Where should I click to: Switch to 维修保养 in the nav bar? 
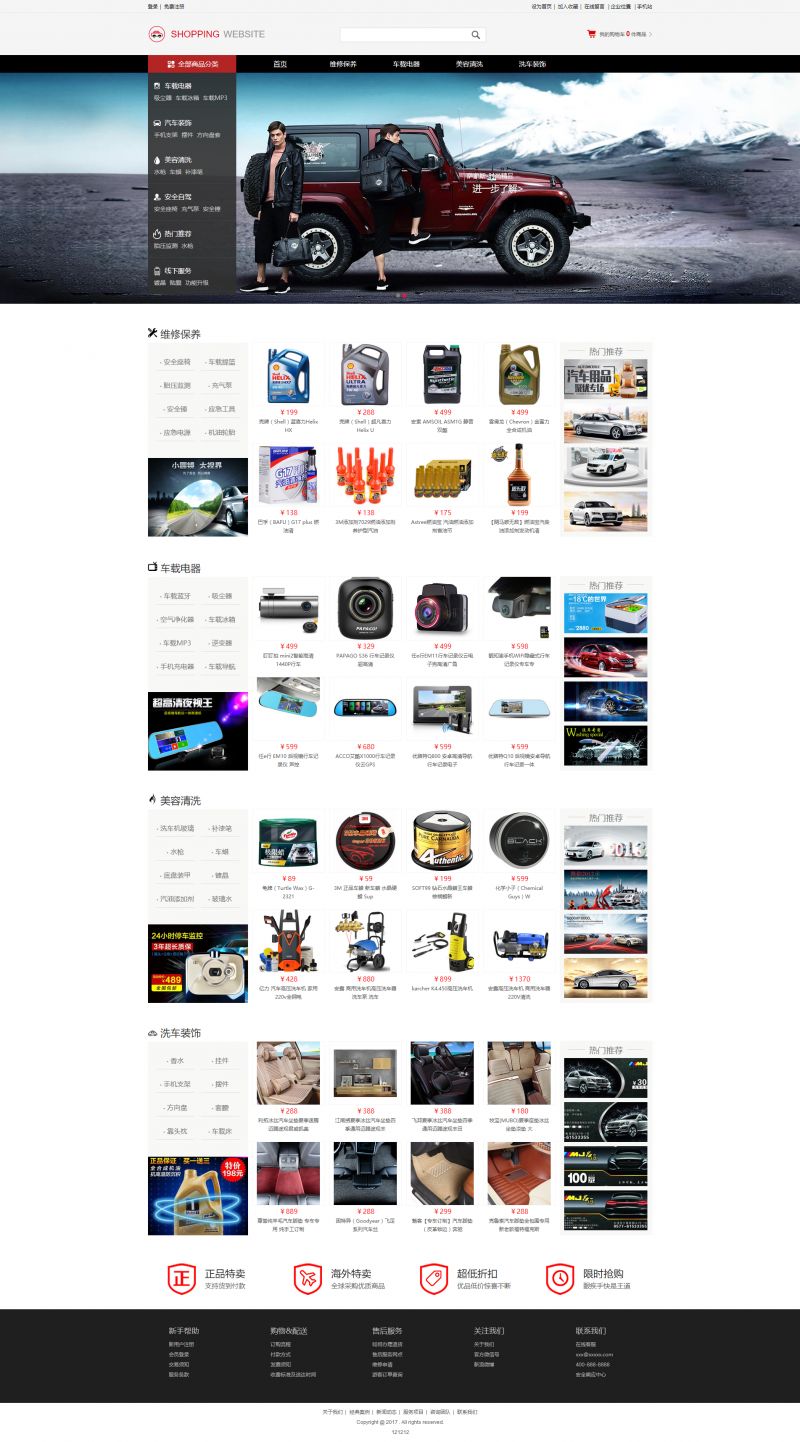pos(343,64)
